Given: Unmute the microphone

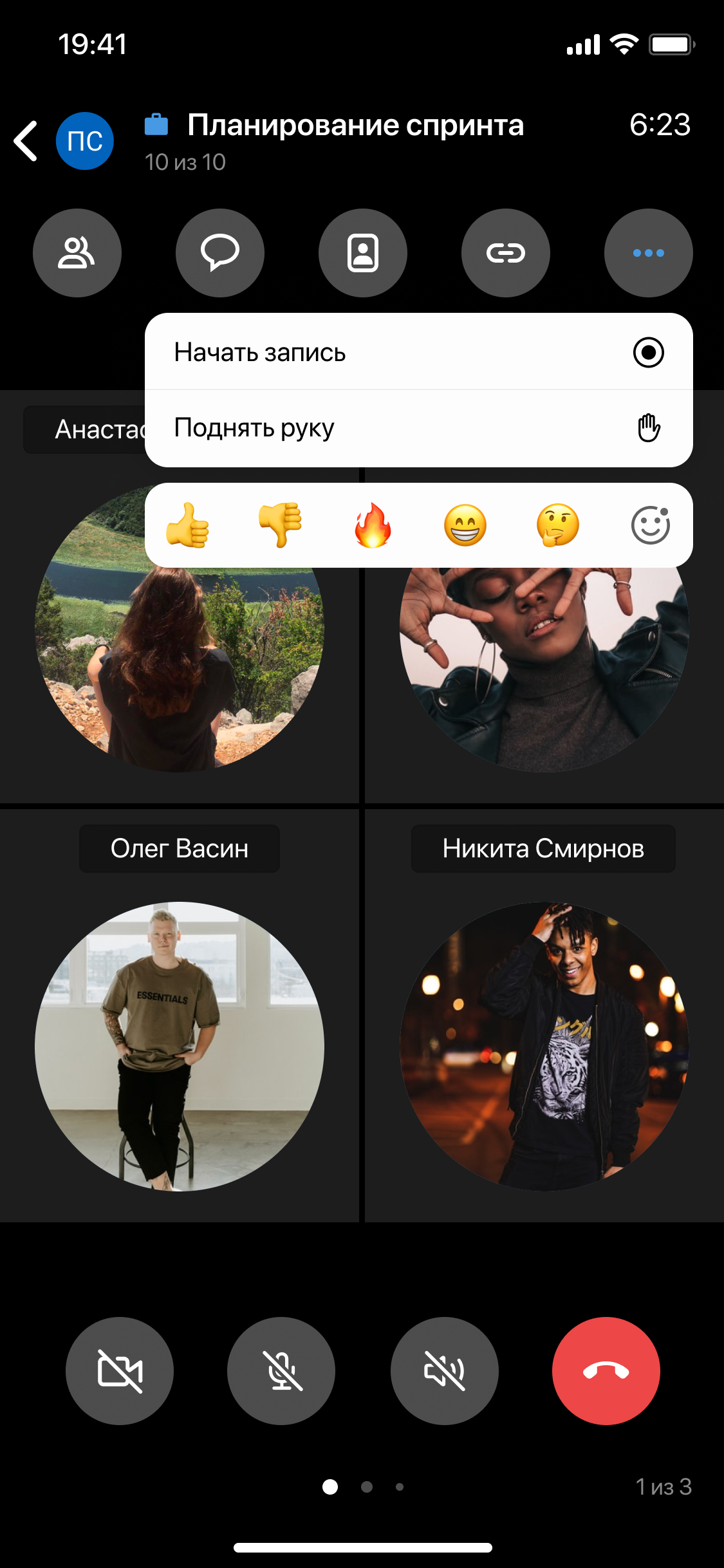Looking at the screenshot, I should (x=281, y=1371).
